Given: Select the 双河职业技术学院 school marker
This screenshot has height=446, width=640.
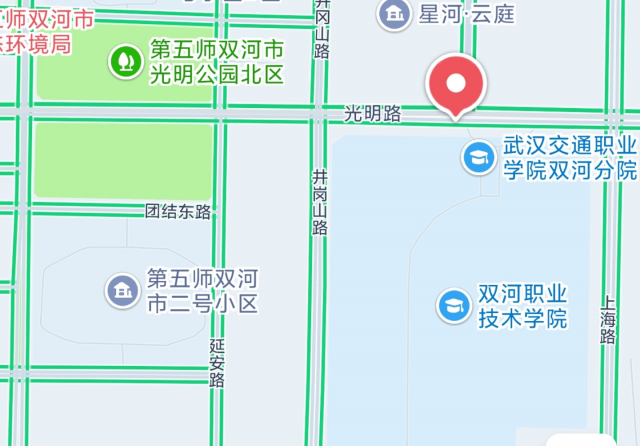Looking at the screenshot, I should 454,306.
